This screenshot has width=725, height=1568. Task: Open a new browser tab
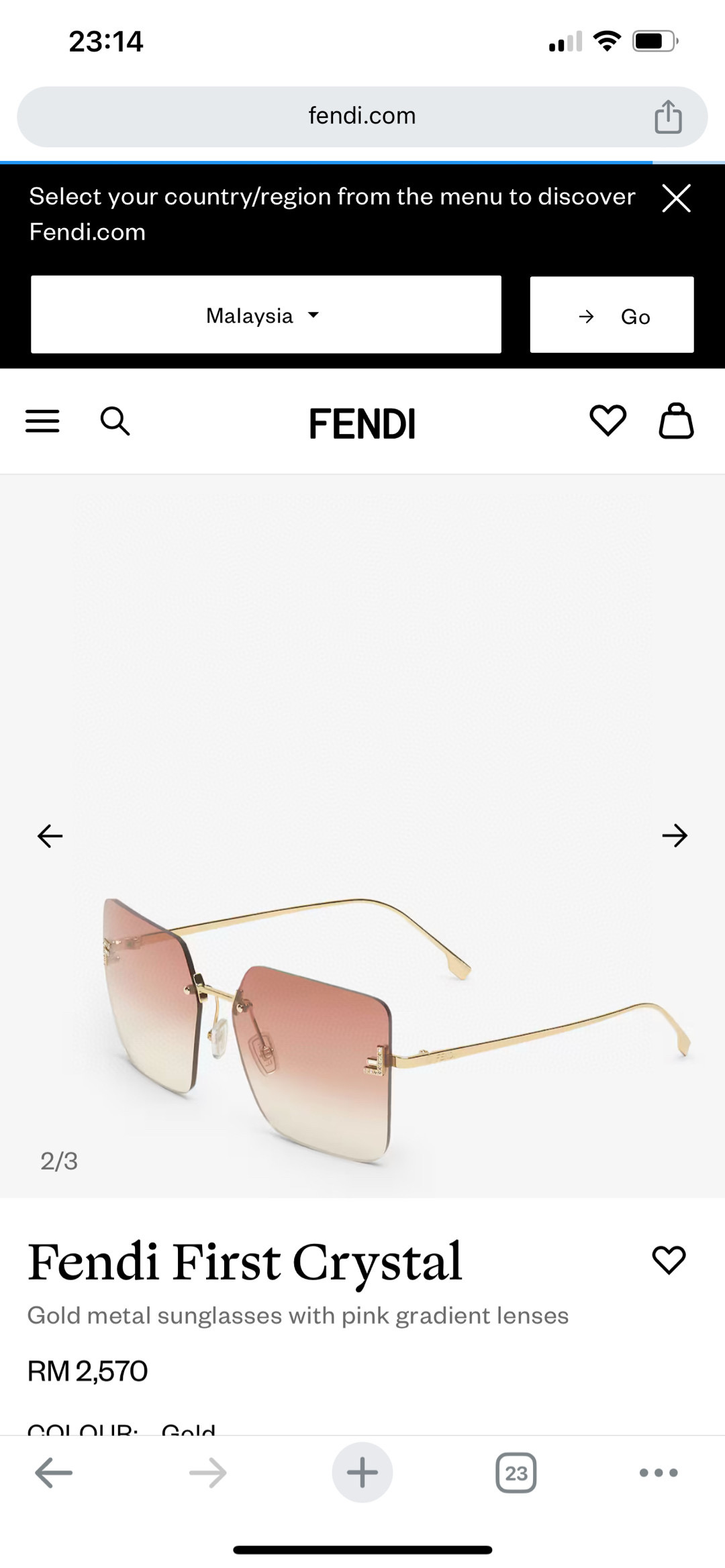coord(362,1473)
